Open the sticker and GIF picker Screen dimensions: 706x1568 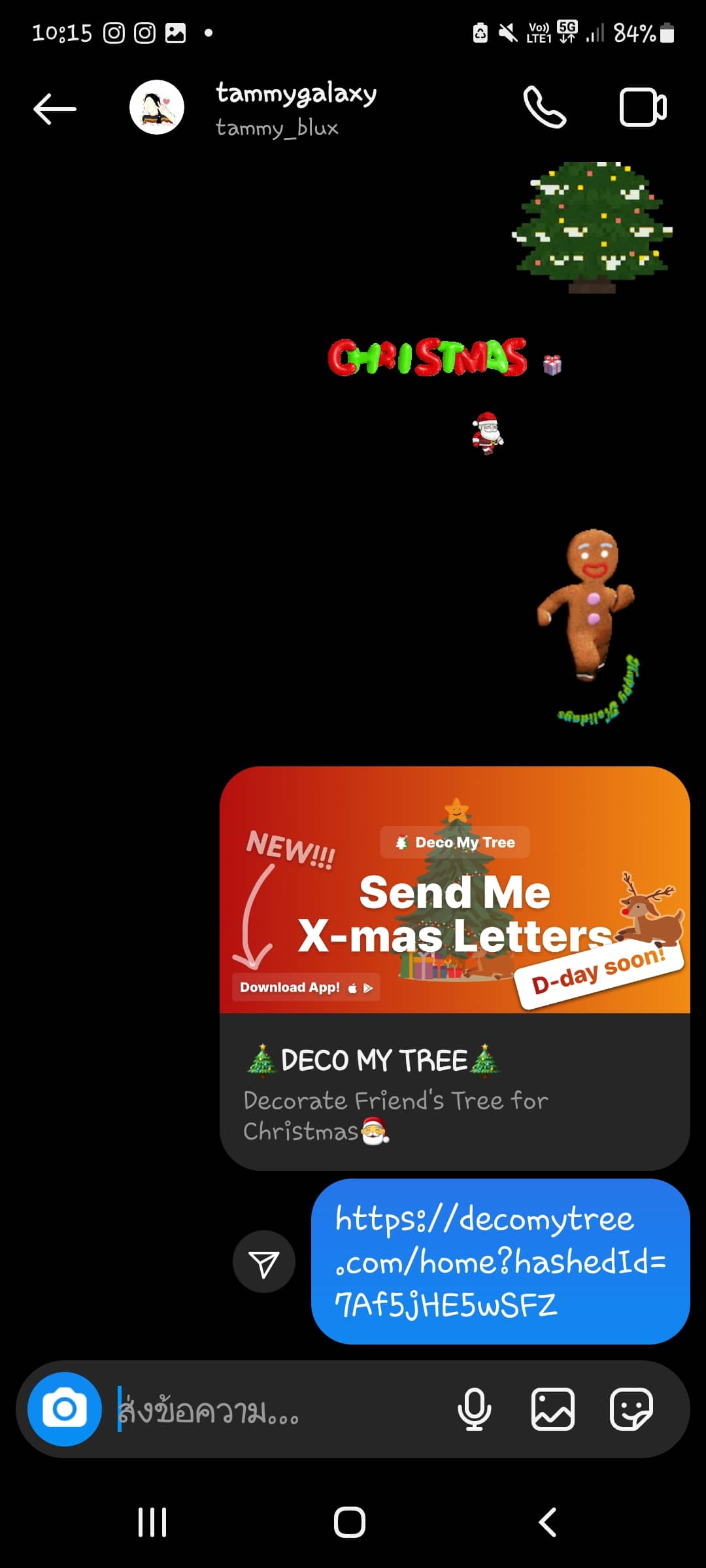631,1409
